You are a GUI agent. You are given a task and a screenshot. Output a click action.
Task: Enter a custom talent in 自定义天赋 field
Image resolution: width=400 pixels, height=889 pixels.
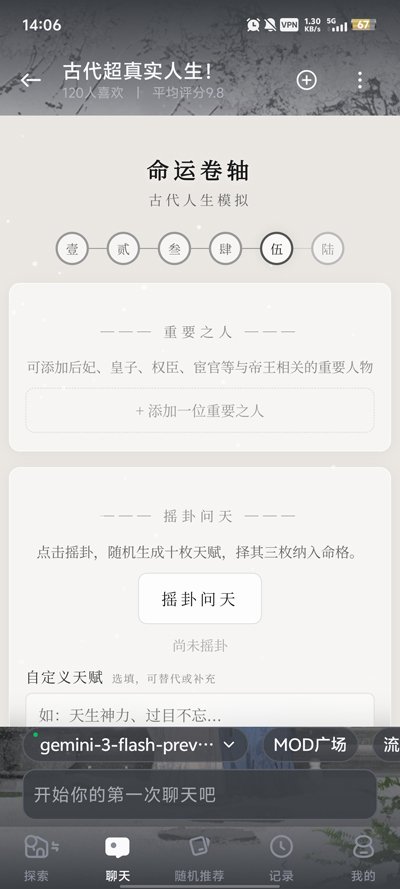click(x=200, y=711)
